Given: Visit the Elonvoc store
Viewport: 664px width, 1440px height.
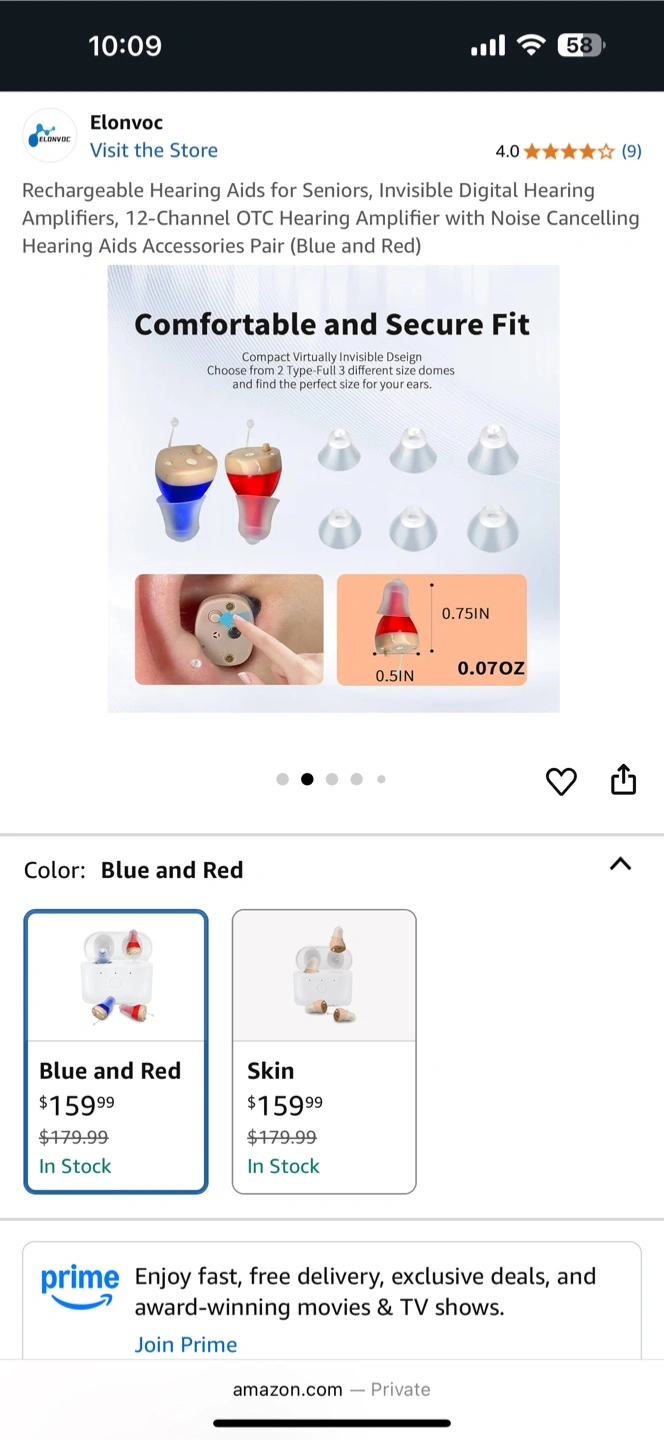Looking at the screenshot, I should click(x=153, y=151).
